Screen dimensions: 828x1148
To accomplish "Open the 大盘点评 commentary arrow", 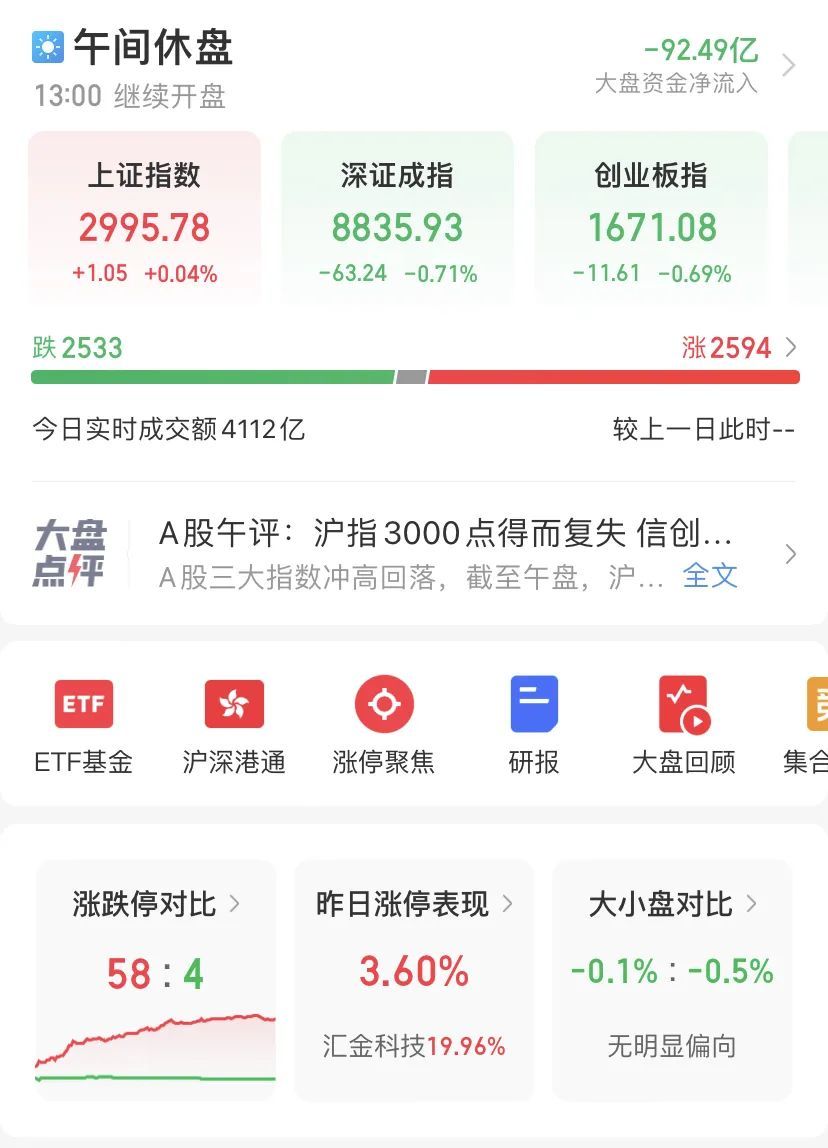I will [x=790, y=554].
